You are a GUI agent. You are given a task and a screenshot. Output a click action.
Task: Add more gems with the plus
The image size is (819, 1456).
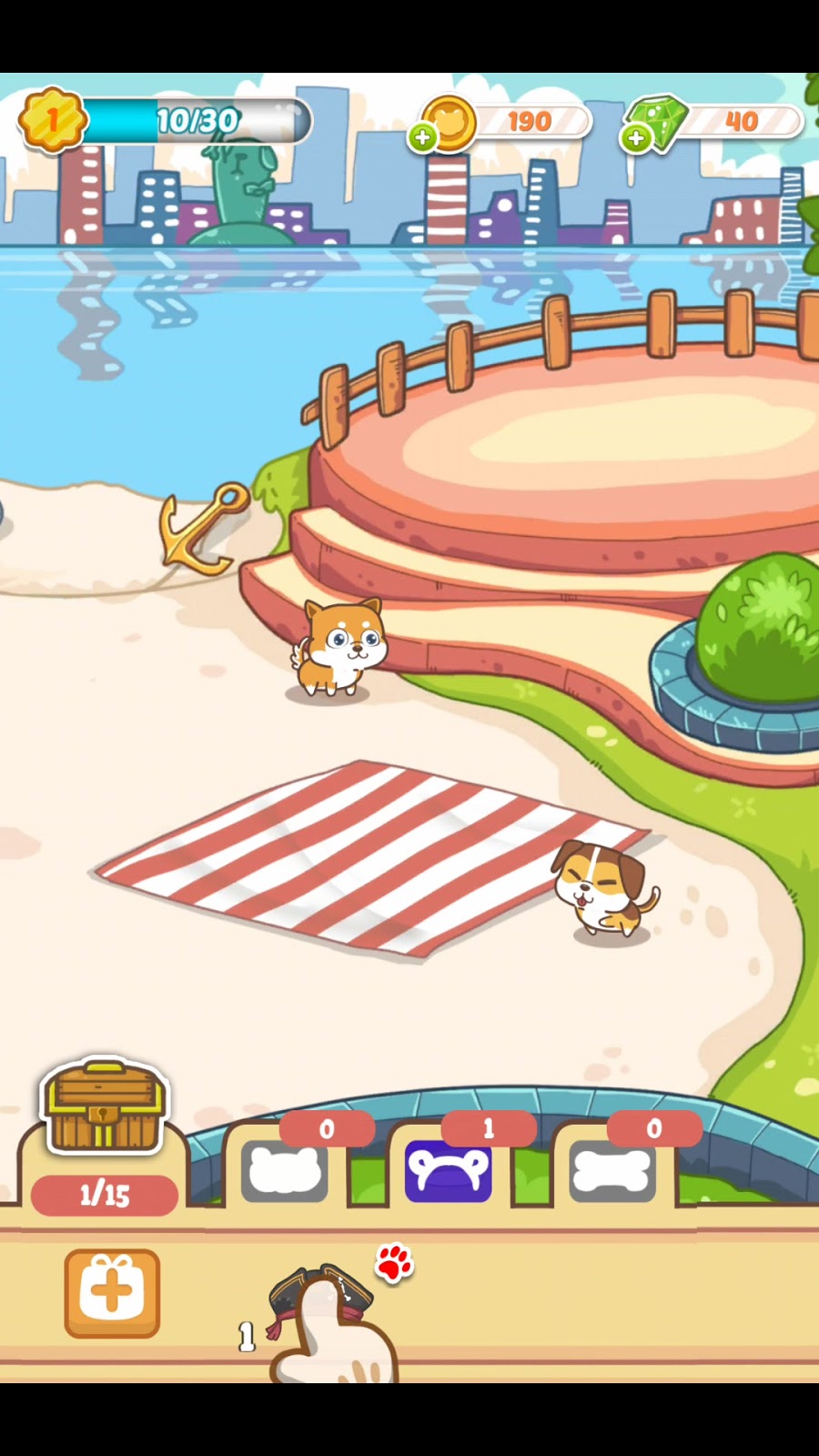636,138
